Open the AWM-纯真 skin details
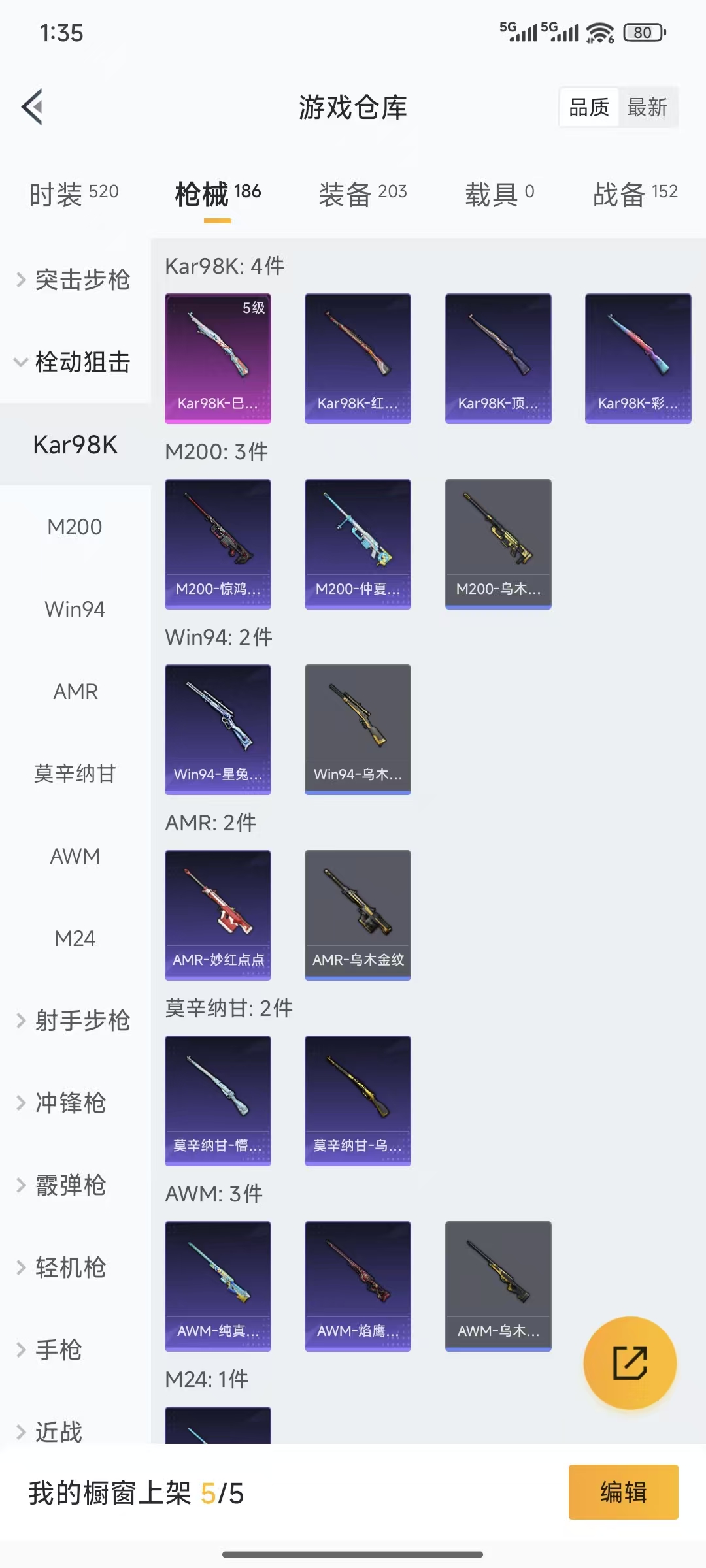The image size is (706, 1568). click(218, 1284)
